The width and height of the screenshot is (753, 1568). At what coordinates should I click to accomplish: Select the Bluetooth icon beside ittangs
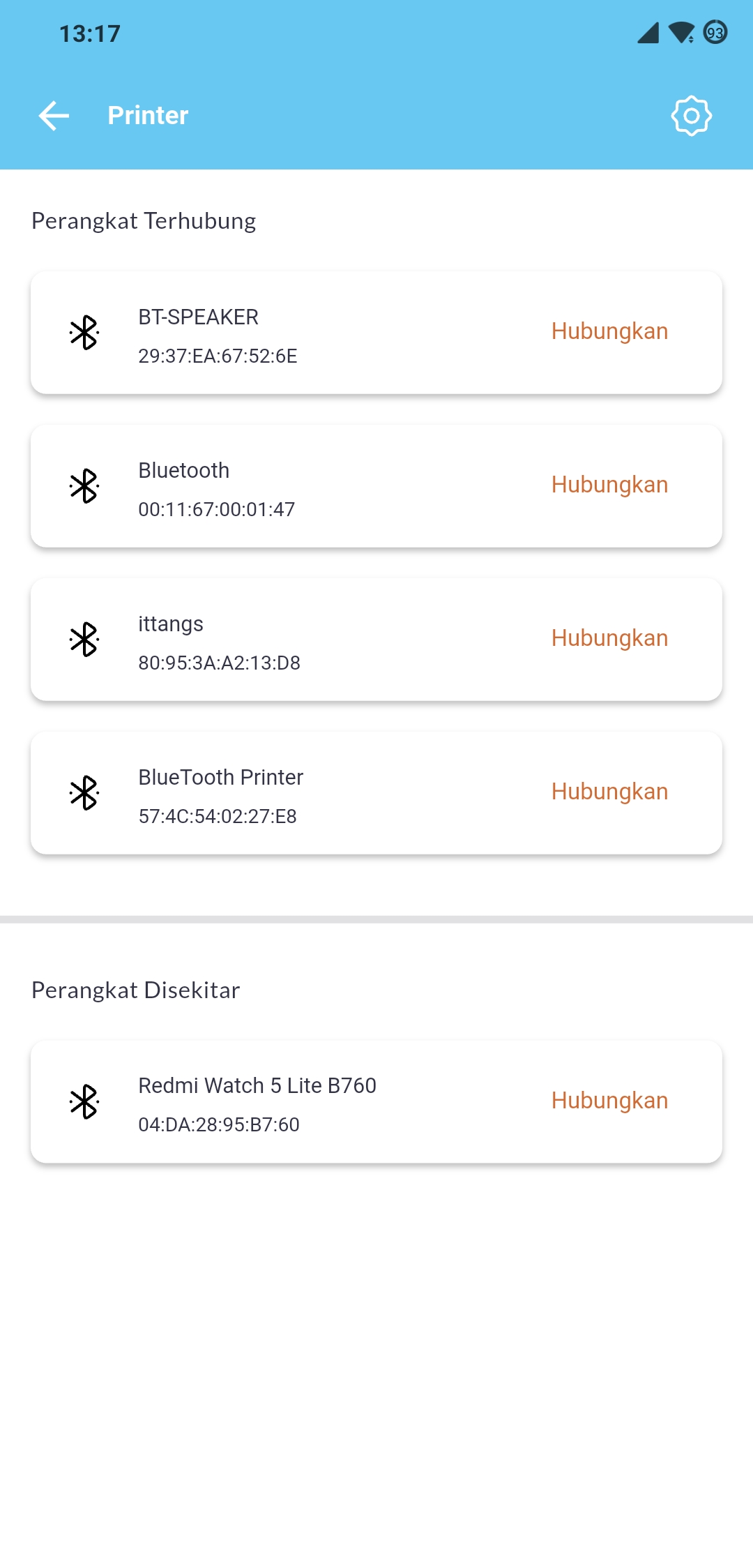pos(85,639)
